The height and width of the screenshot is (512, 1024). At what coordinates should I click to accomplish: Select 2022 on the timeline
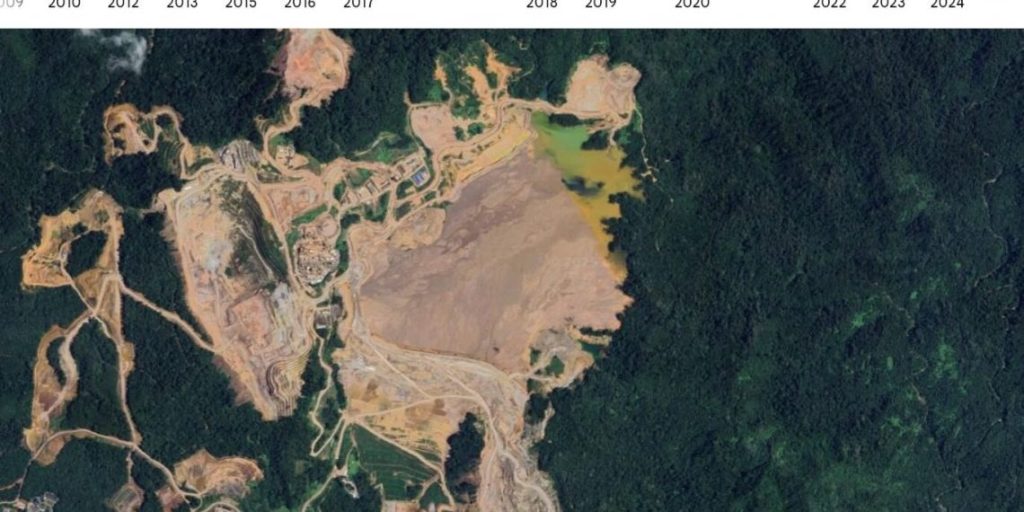830,5
